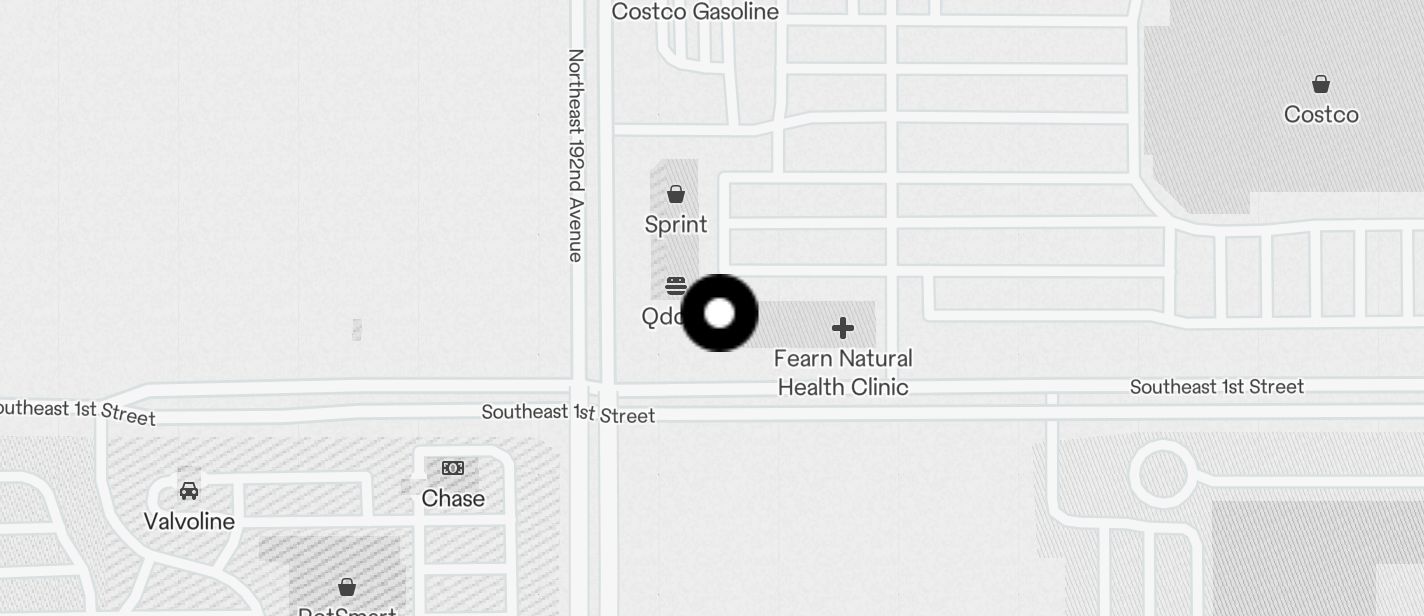The width and height of the screenshot is (1424, 616).
Task: Tap the Costco store marker
Action: 1321,84
